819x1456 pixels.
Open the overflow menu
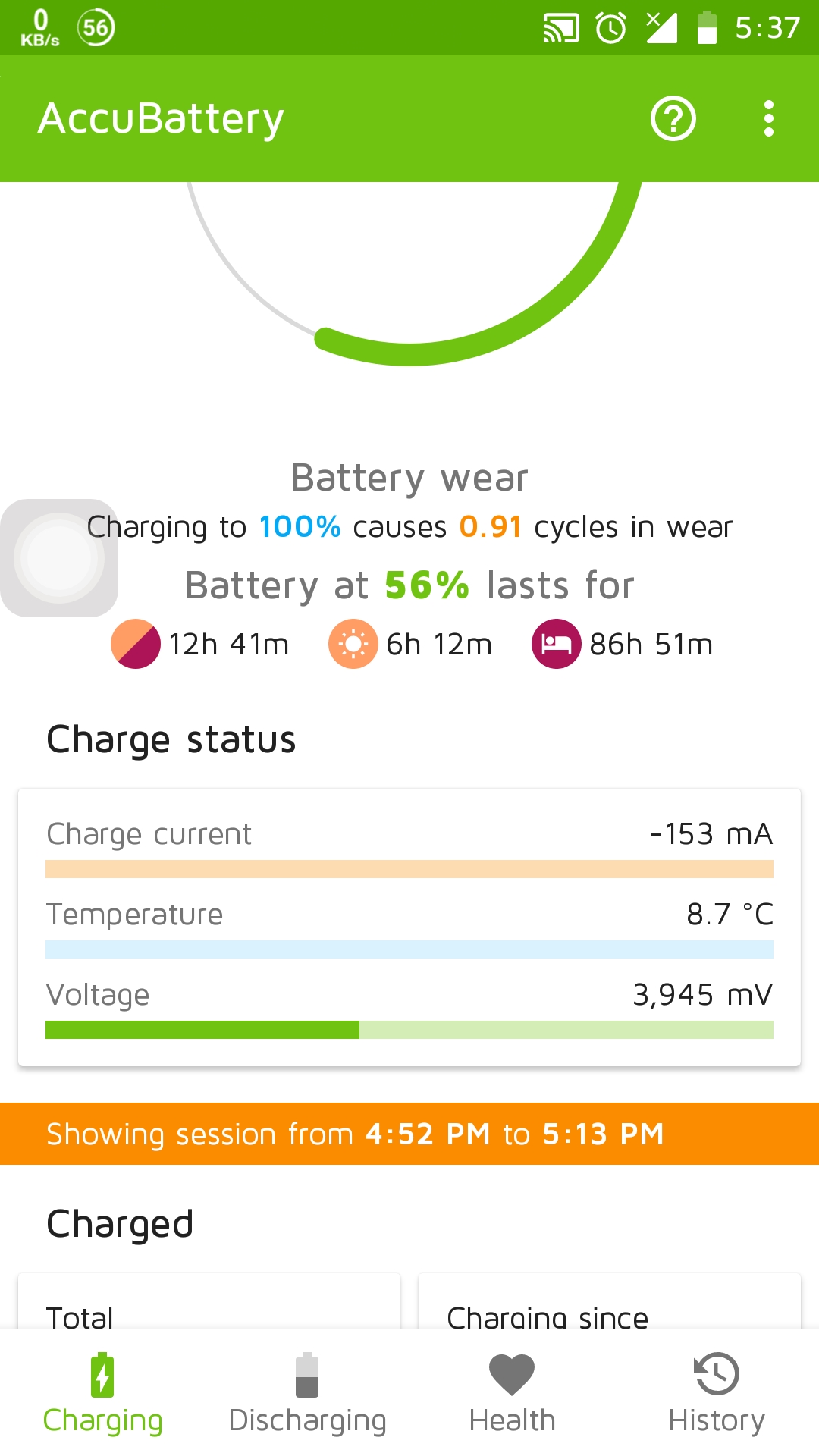(768, 119)
